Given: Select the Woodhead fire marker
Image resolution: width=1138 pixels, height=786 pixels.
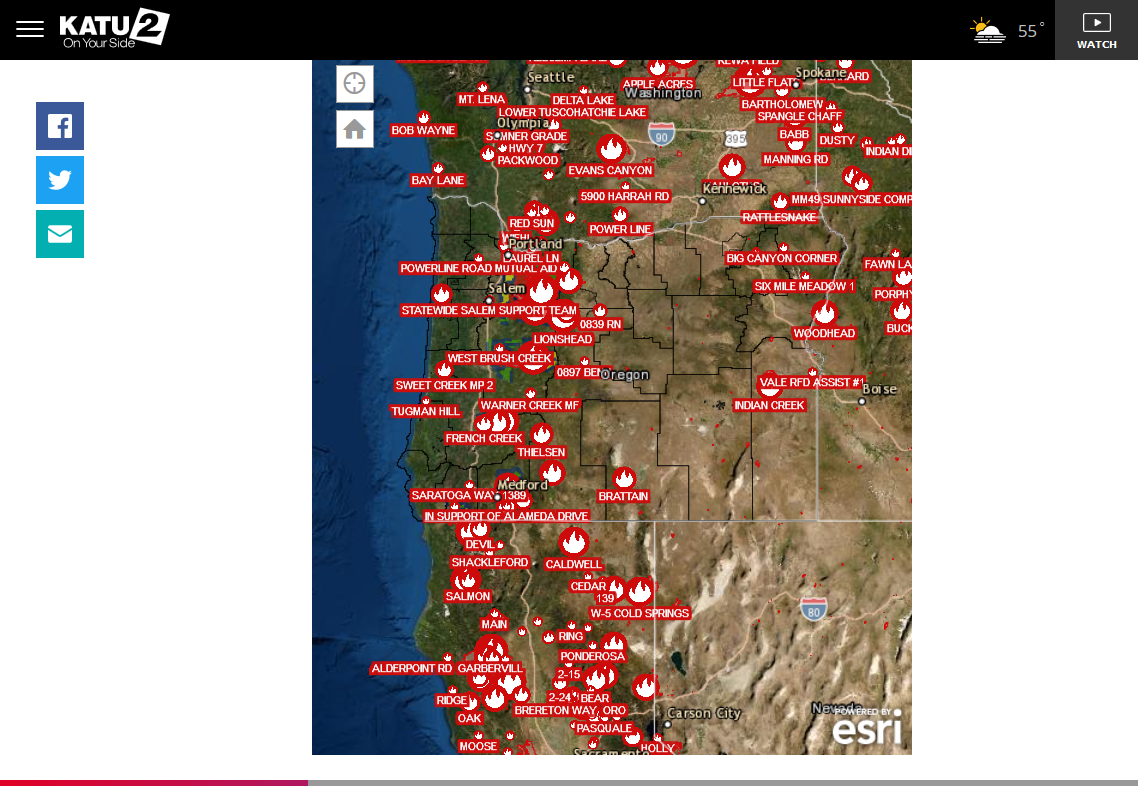Looking at the screenshot, I should pyautogui.click(x=824, y=314).
